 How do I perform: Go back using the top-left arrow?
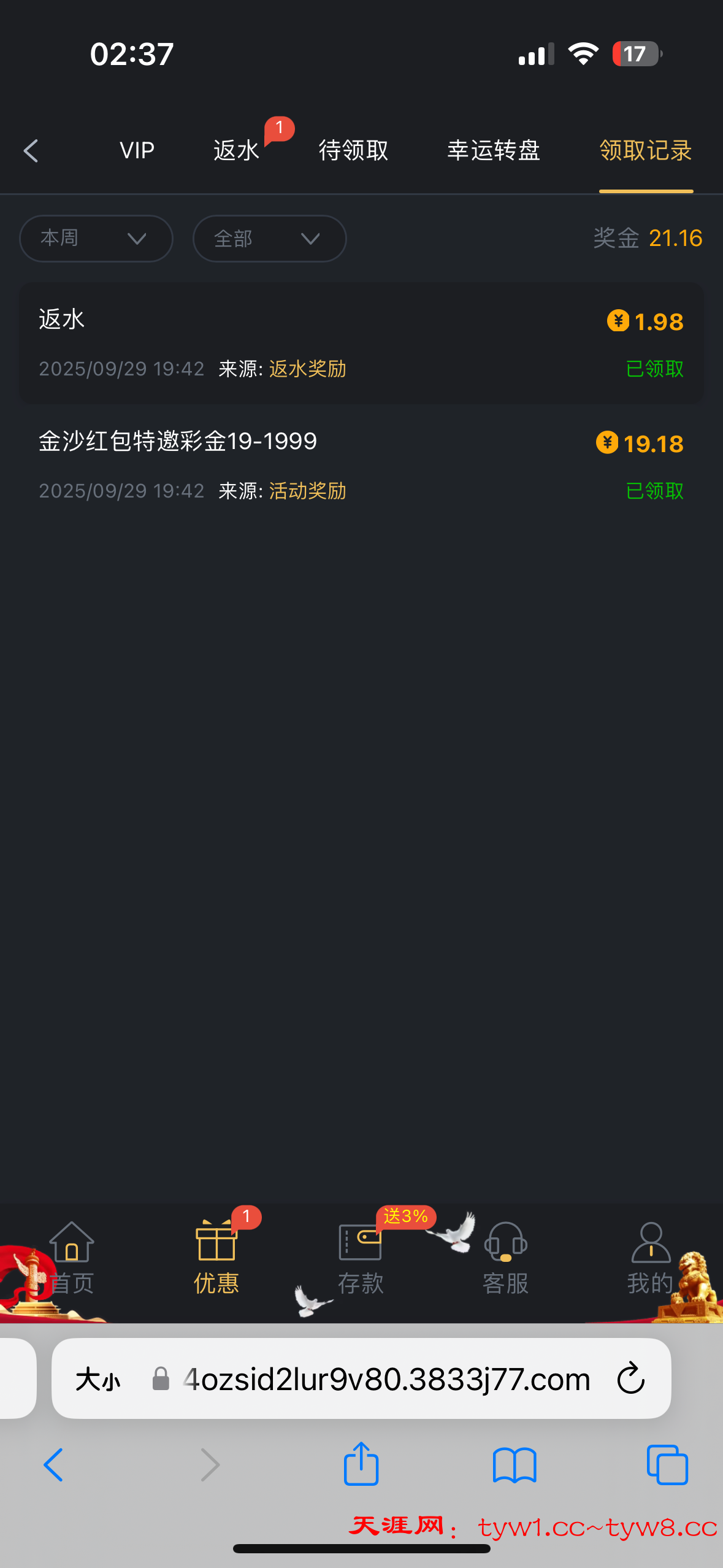[x=31, y=151]
